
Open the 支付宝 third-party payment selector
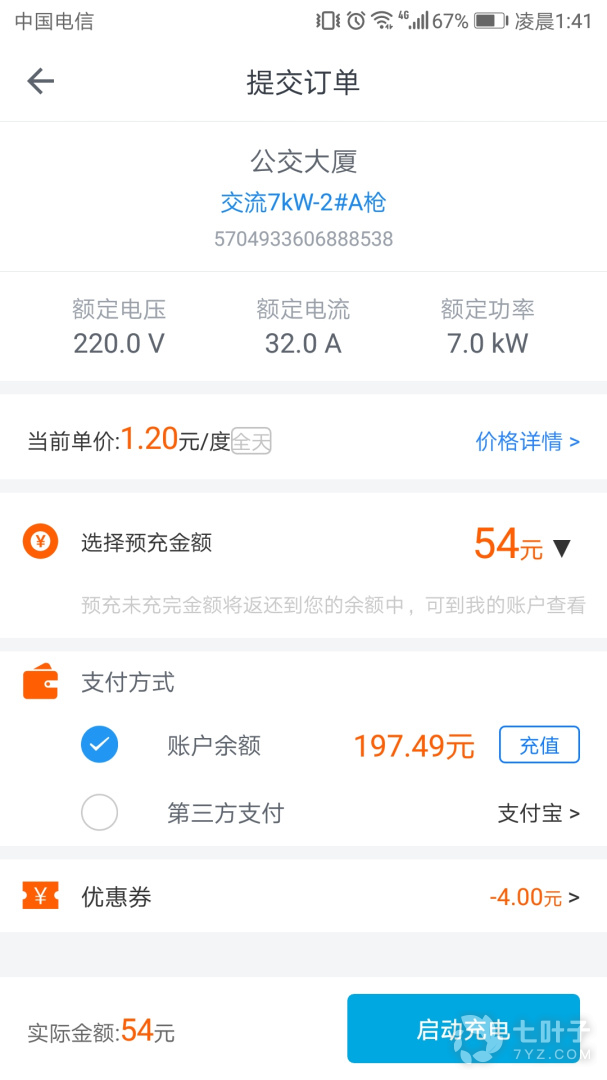[x=539, y=813]
